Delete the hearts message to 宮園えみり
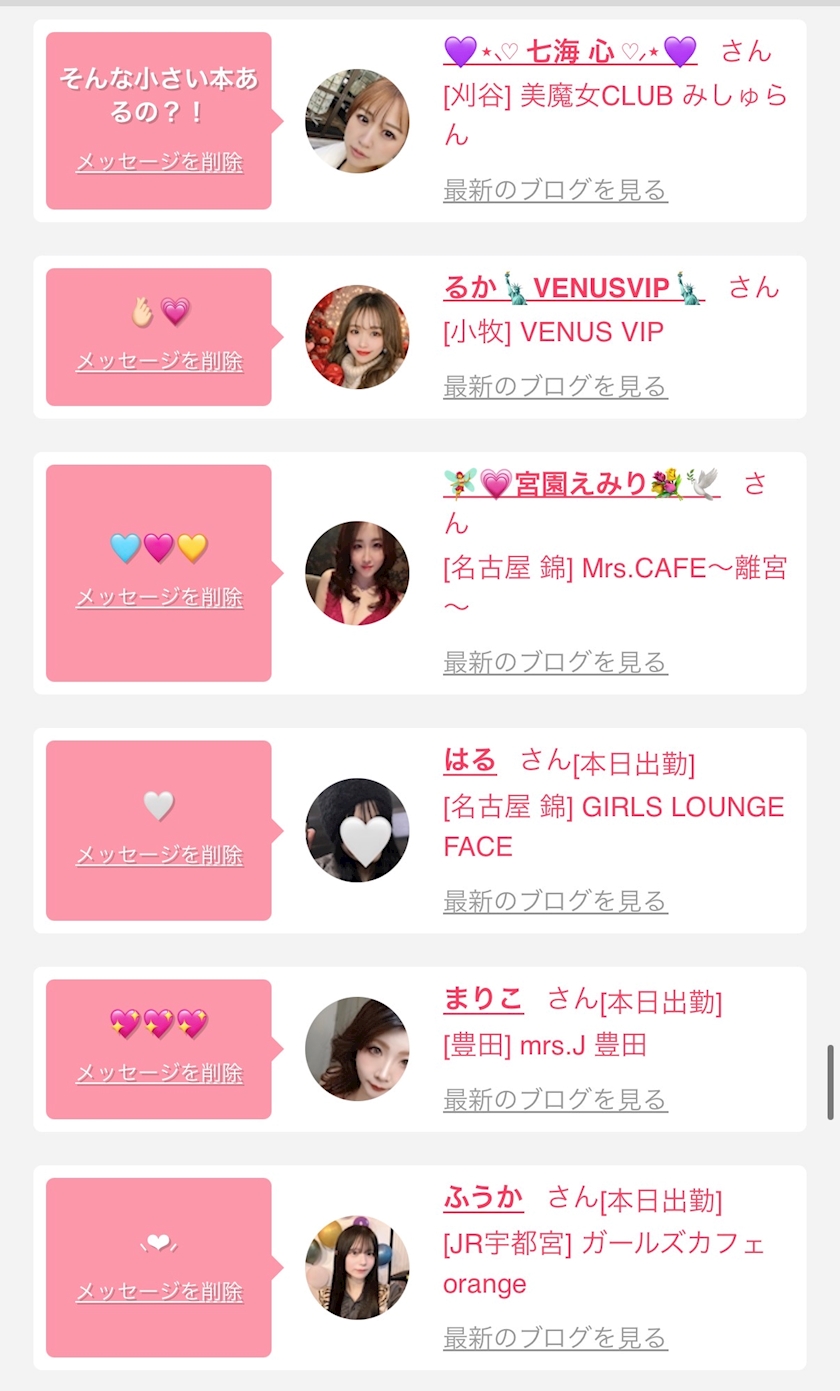The width and height of the screenshot is (840, 1391). 159,597
